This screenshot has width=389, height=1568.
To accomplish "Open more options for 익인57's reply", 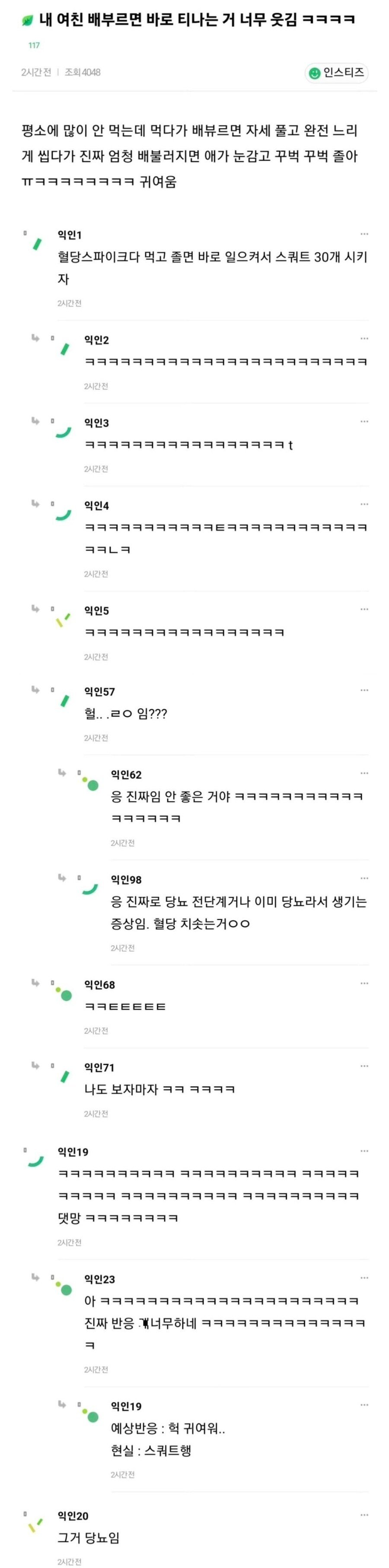I will point(364,690).
